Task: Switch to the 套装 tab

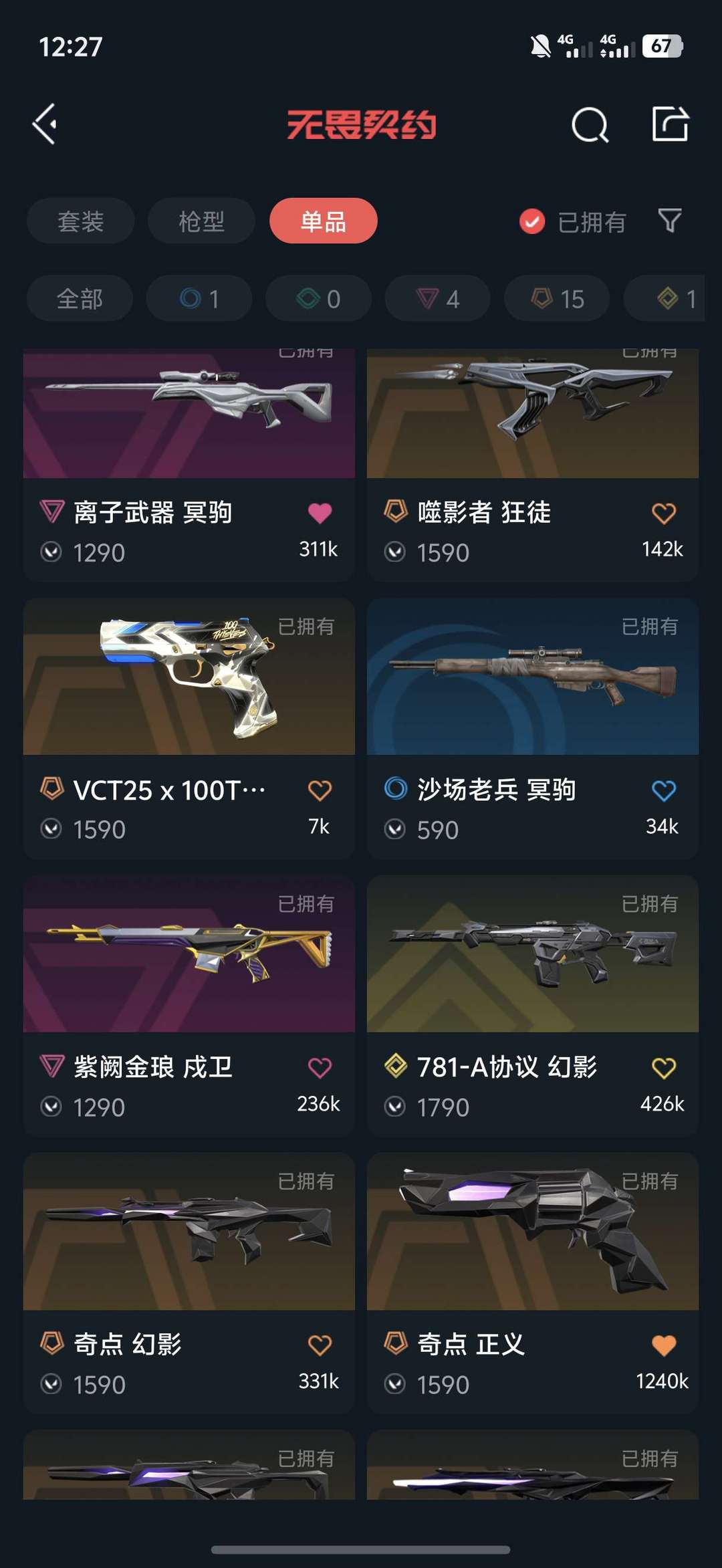Action: pos(80,221)
